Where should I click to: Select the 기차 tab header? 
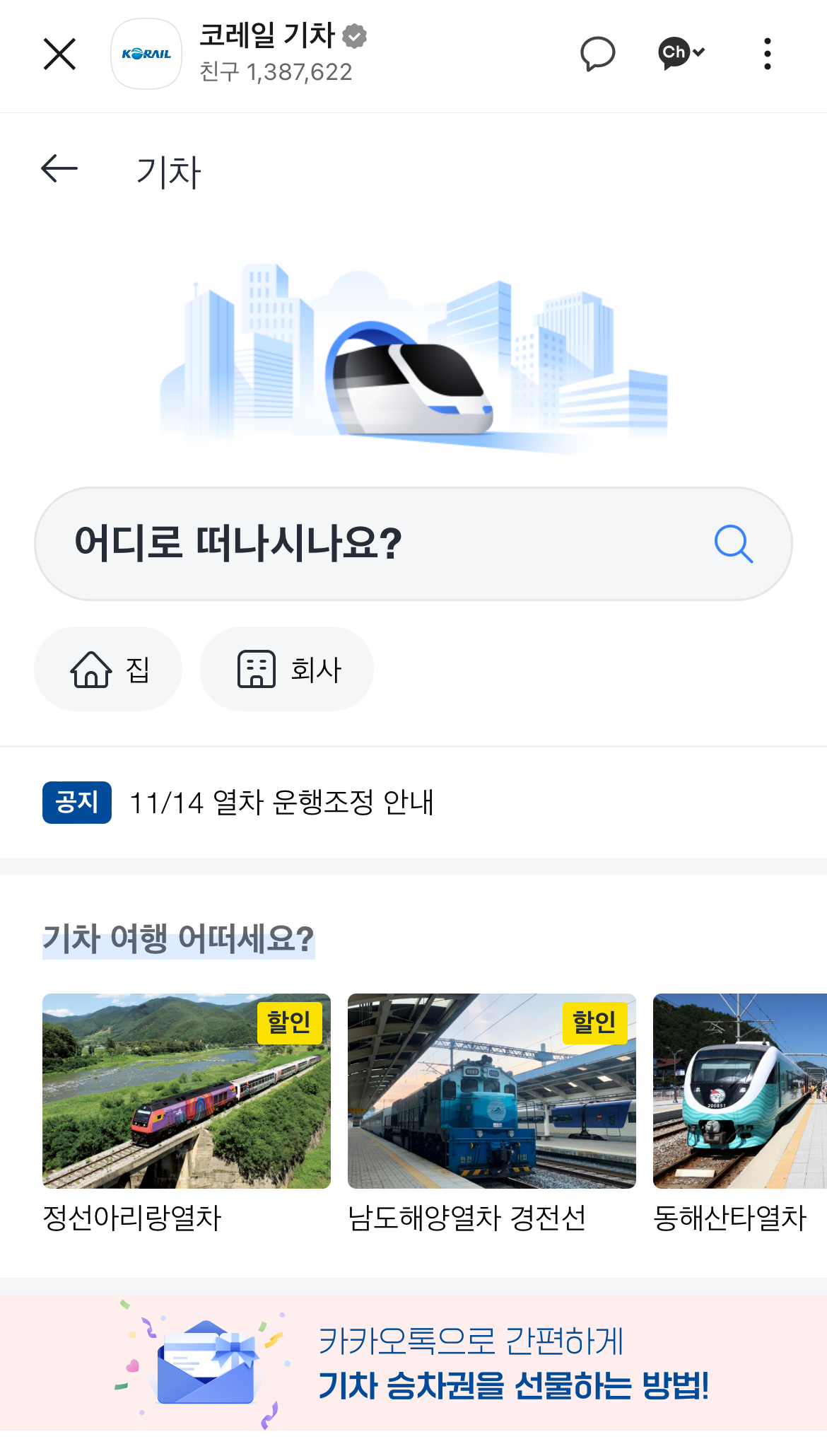(168, 170)
